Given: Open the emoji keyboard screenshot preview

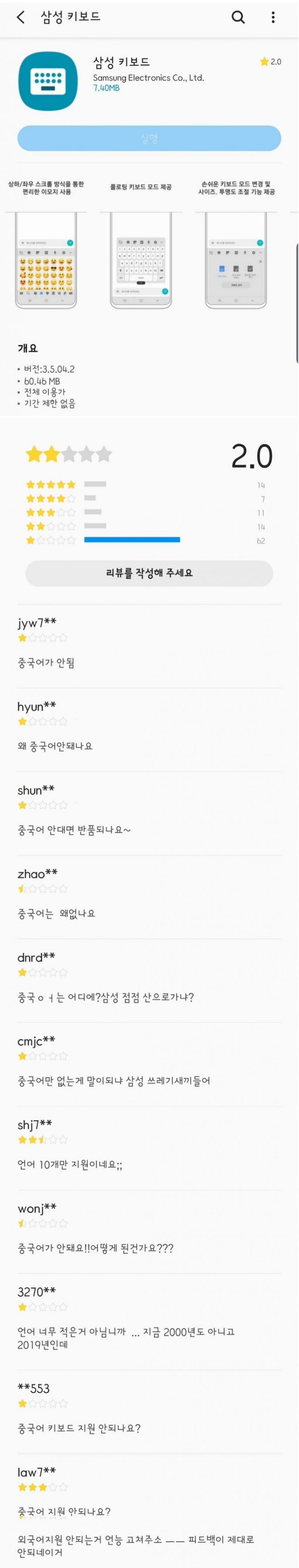Looking at the screenshot, I should pos(46,261).
